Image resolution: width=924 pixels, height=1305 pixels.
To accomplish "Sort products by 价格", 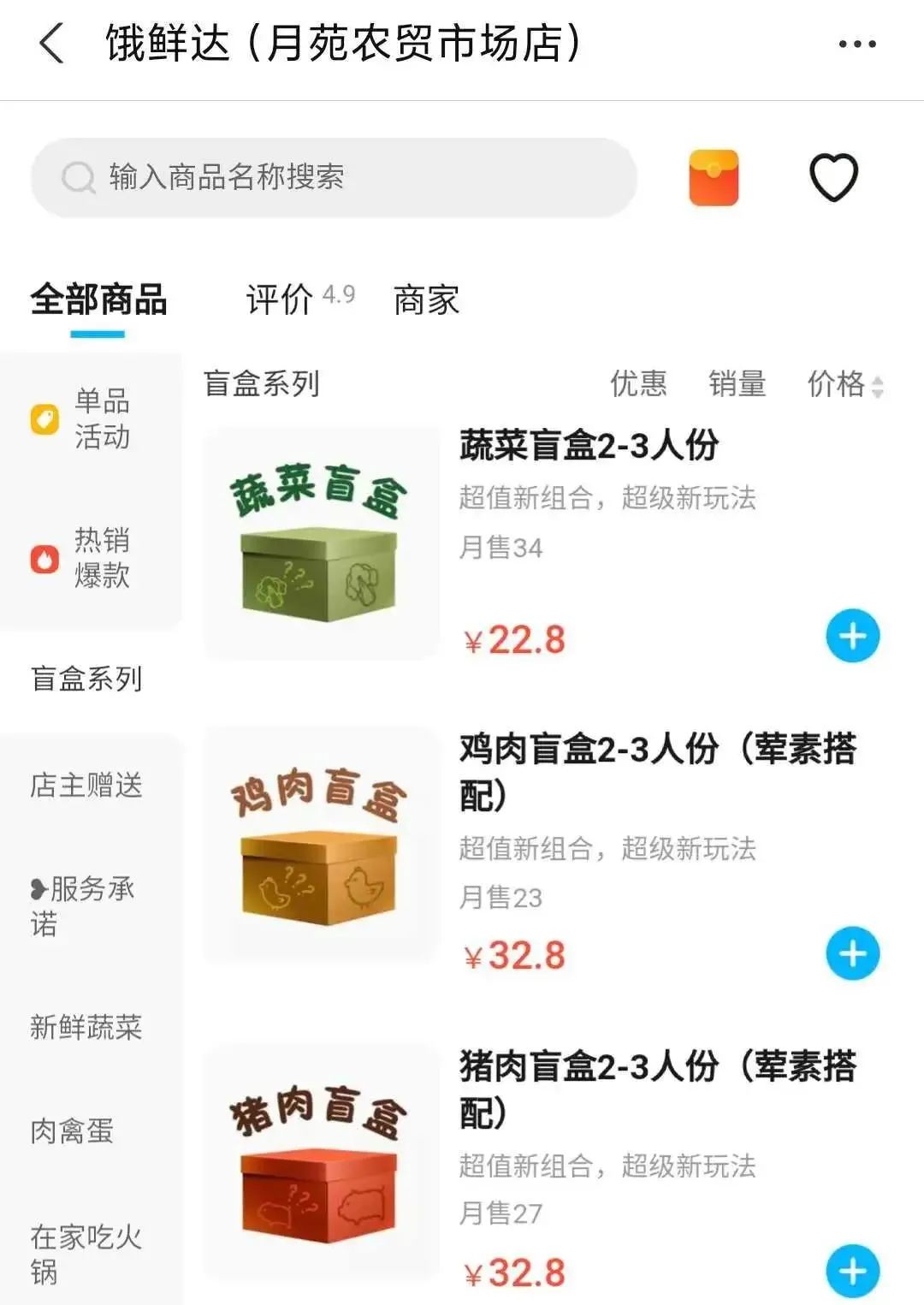I will pyautogui.click(x=844, y=384).
